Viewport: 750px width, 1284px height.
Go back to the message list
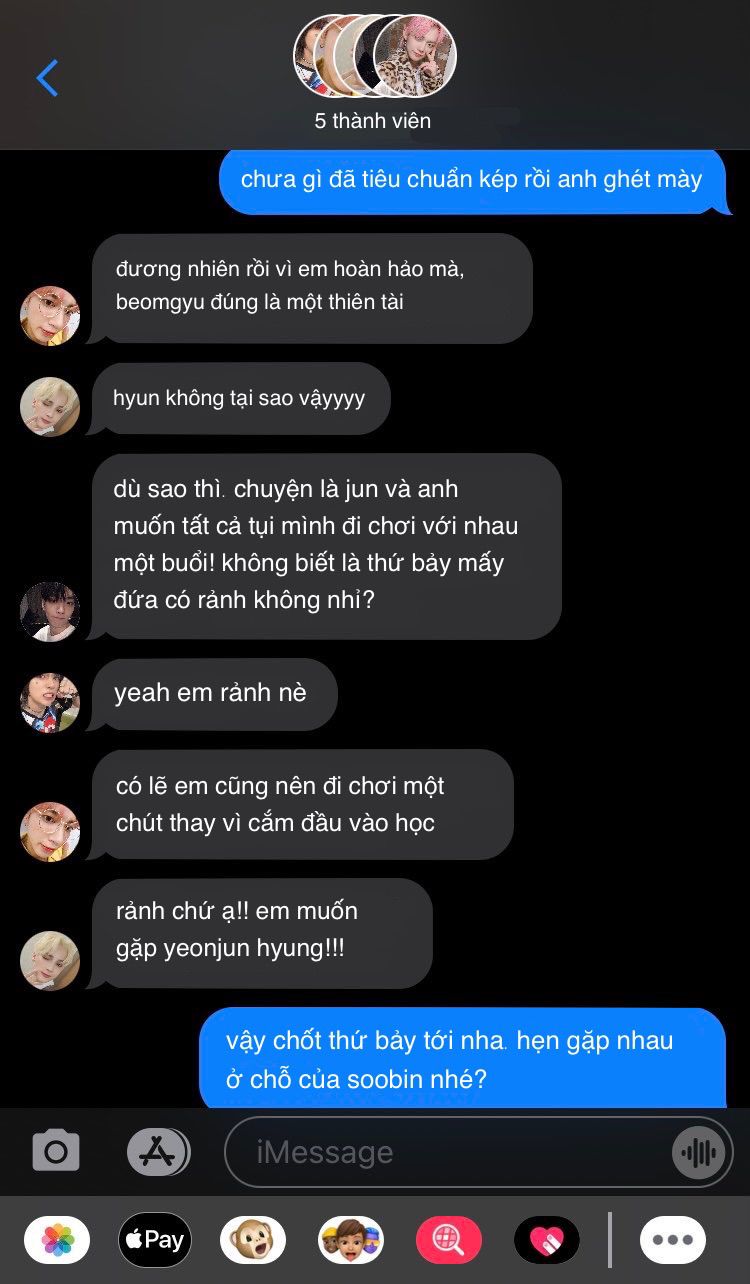pos(47,78)
